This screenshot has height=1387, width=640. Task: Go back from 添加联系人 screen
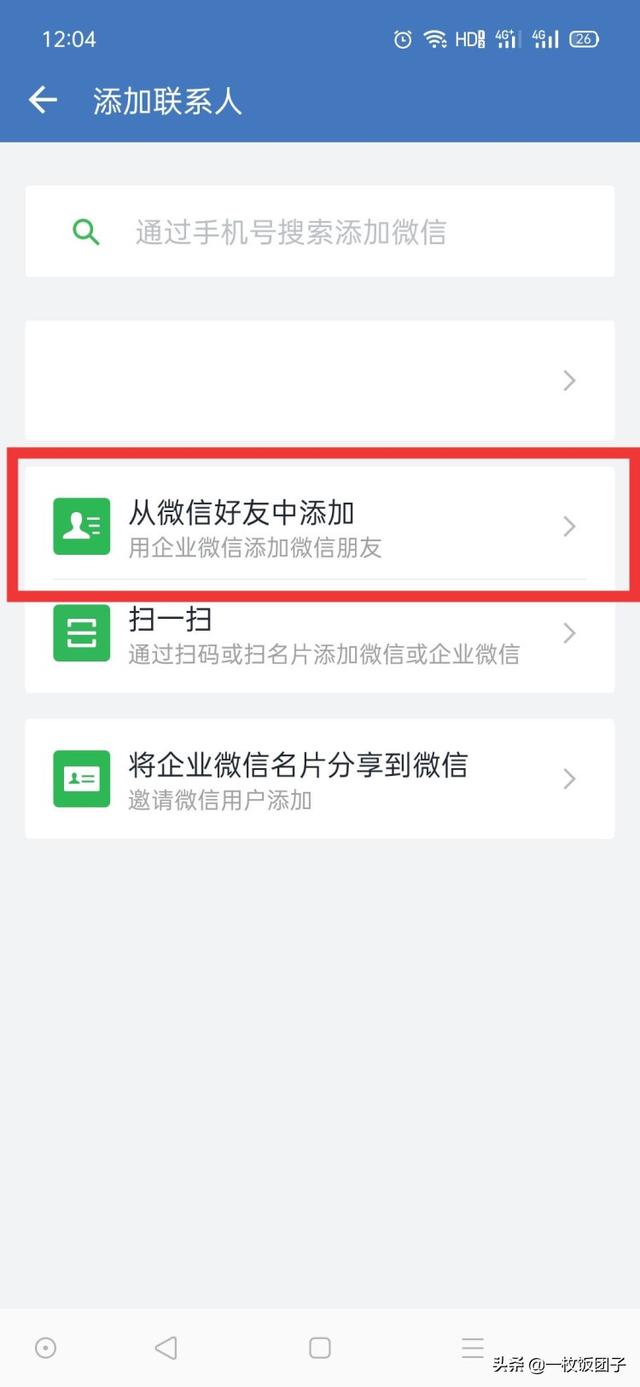tap(42, 100)
